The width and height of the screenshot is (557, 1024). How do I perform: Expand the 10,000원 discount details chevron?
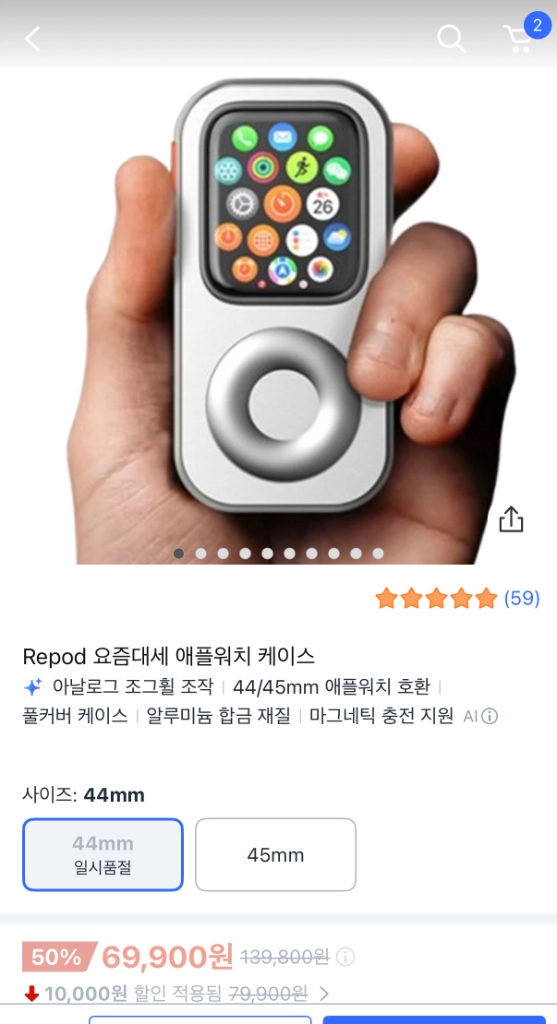(x=324, y=994)
